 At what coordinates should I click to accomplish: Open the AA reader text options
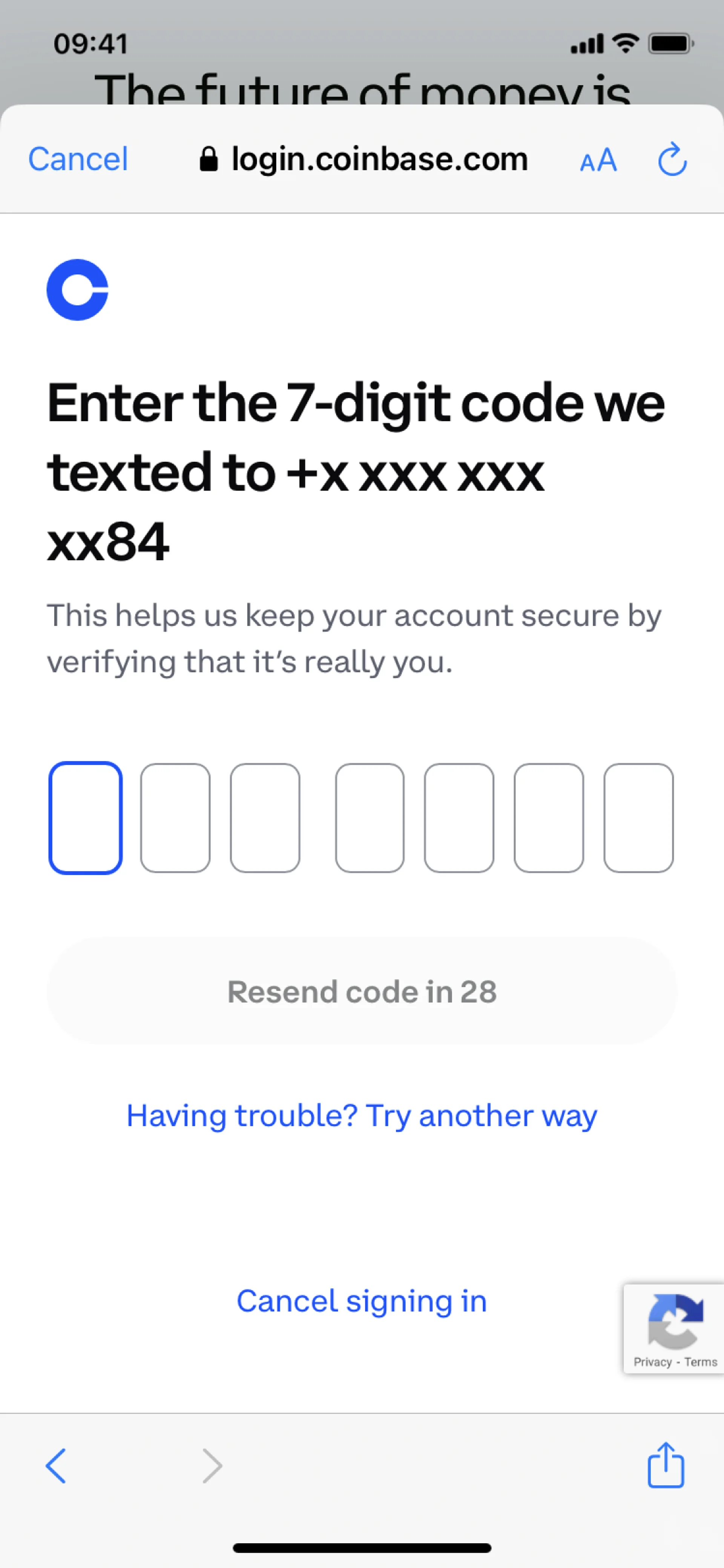pyautogui.click(x=598, y=161)
